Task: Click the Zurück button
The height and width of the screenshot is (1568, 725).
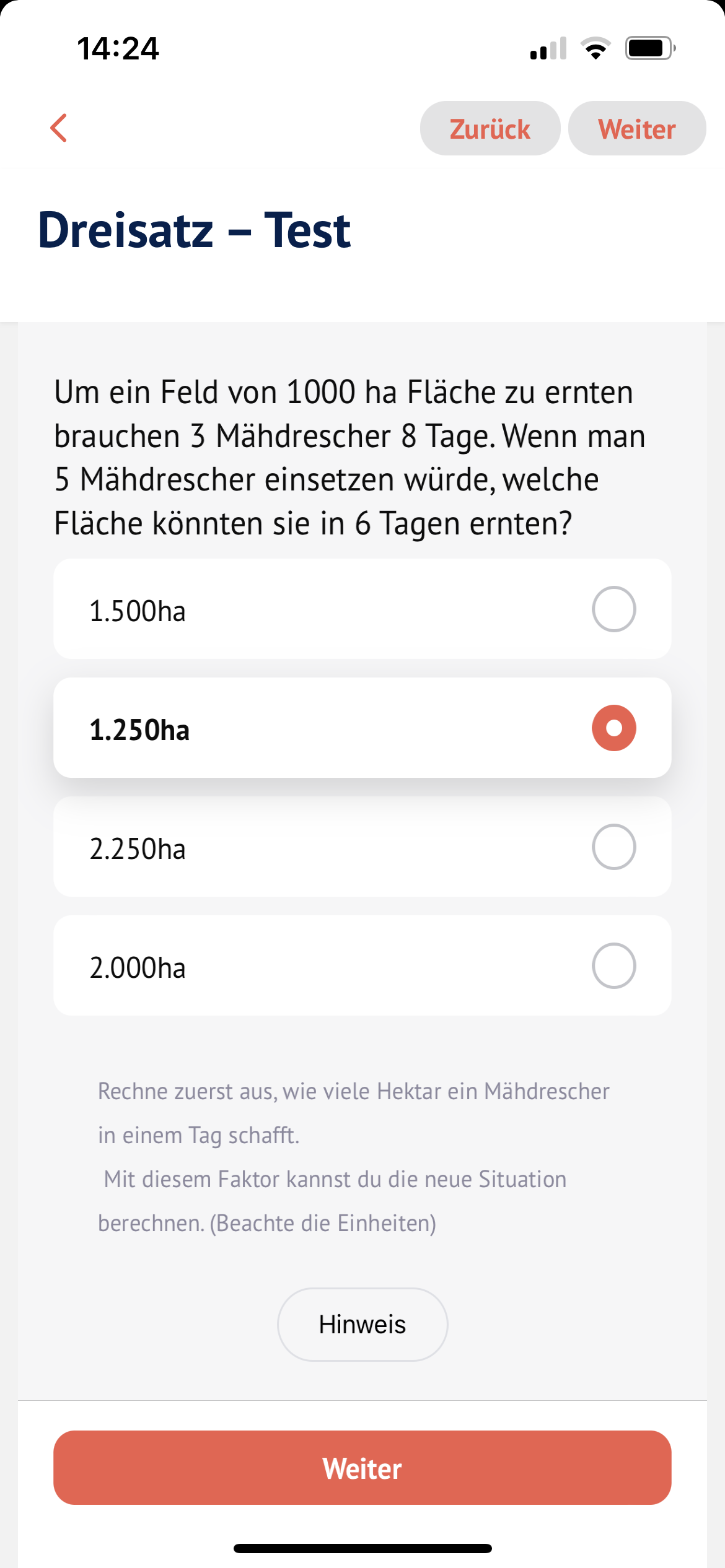Action: point(490,128)
